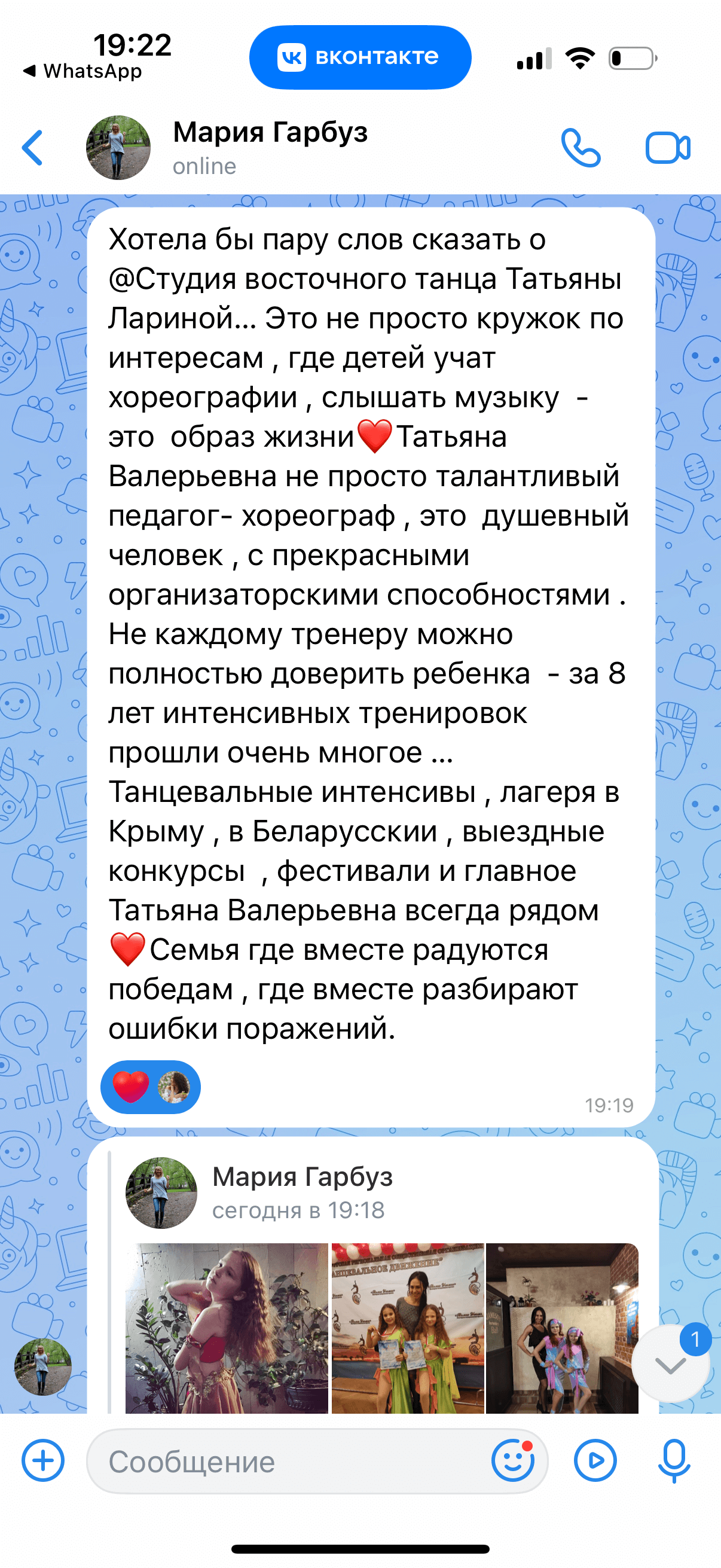
Task: Jump to the newest message in the chat
Action: click(671, 1365)
